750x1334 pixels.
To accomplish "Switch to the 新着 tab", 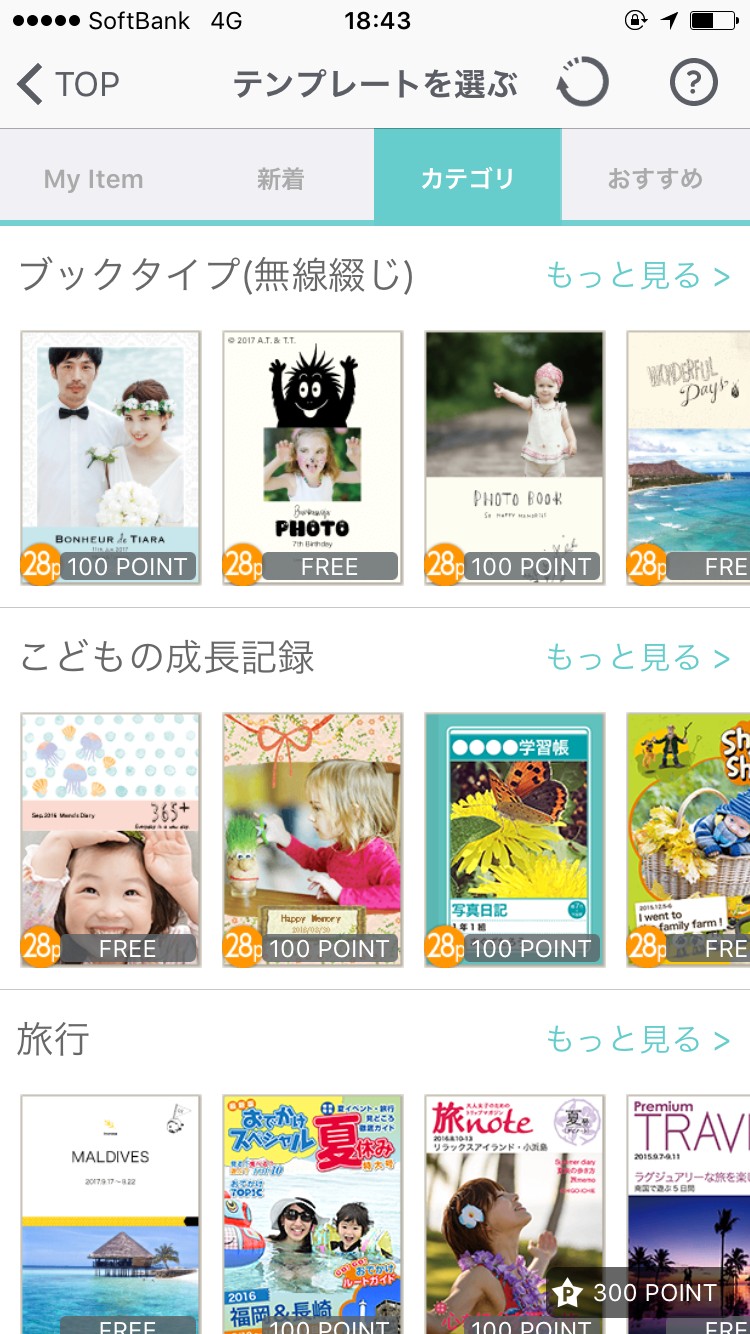I will point(281,179).
